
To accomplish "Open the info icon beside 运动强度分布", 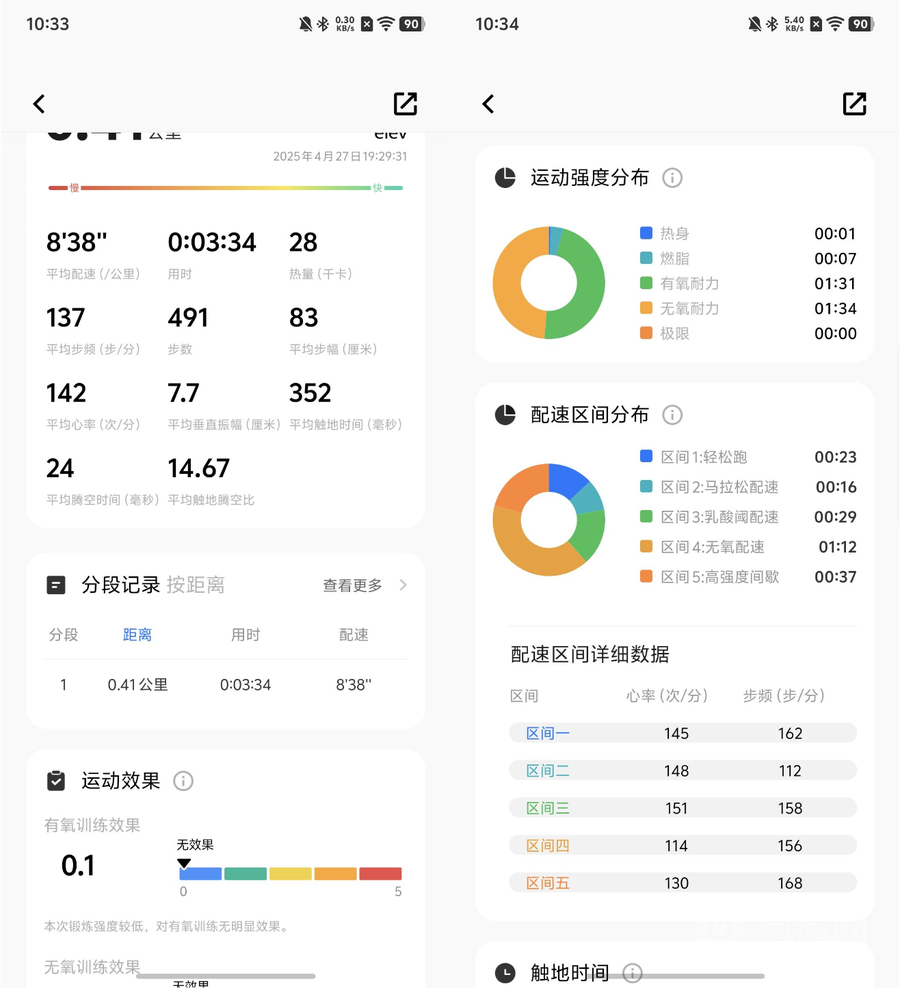I will click(x=672, y=178).
